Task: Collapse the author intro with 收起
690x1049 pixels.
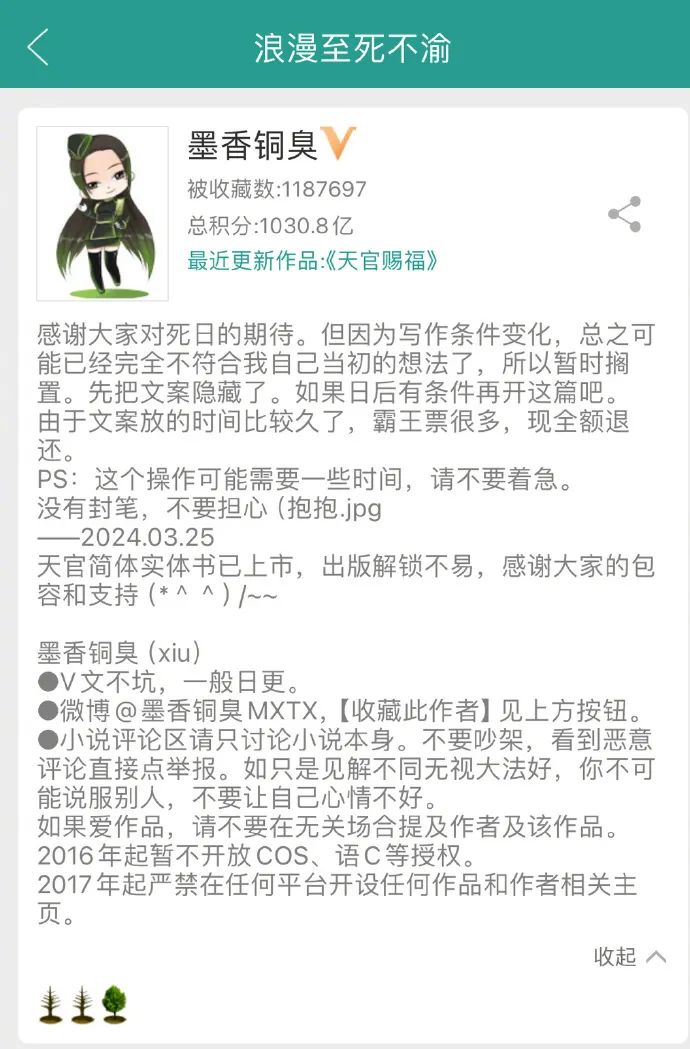Action: pyautogui.click(x=629, y=956)
